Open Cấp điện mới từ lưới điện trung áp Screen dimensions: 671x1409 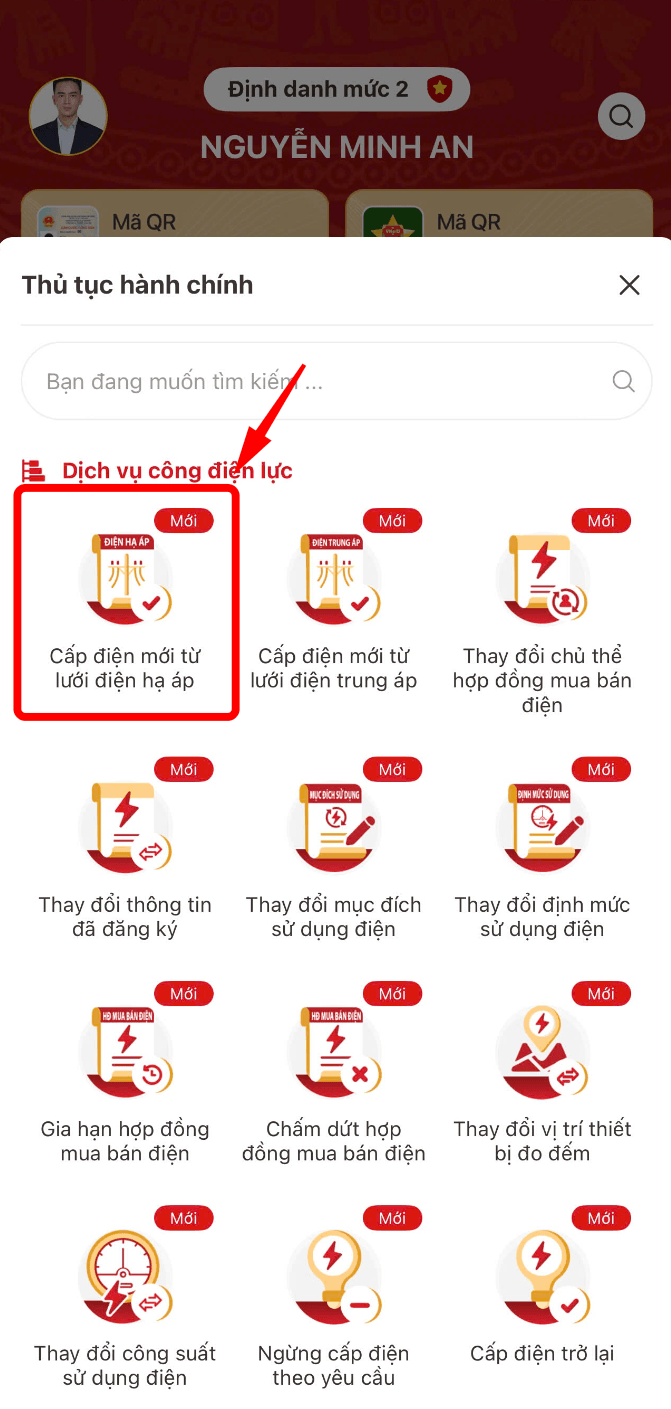pos(334,602)
